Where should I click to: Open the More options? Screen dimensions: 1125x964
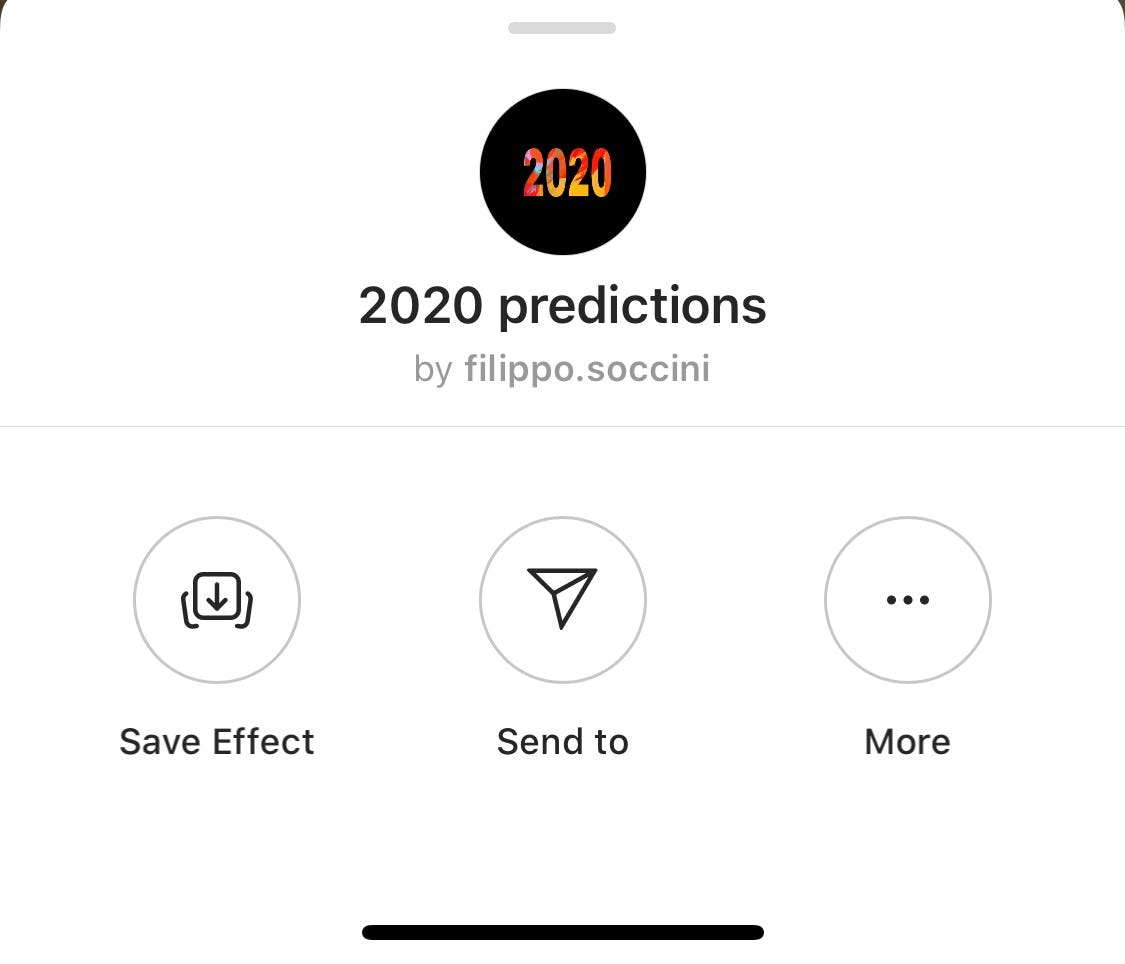pos(907,600)
